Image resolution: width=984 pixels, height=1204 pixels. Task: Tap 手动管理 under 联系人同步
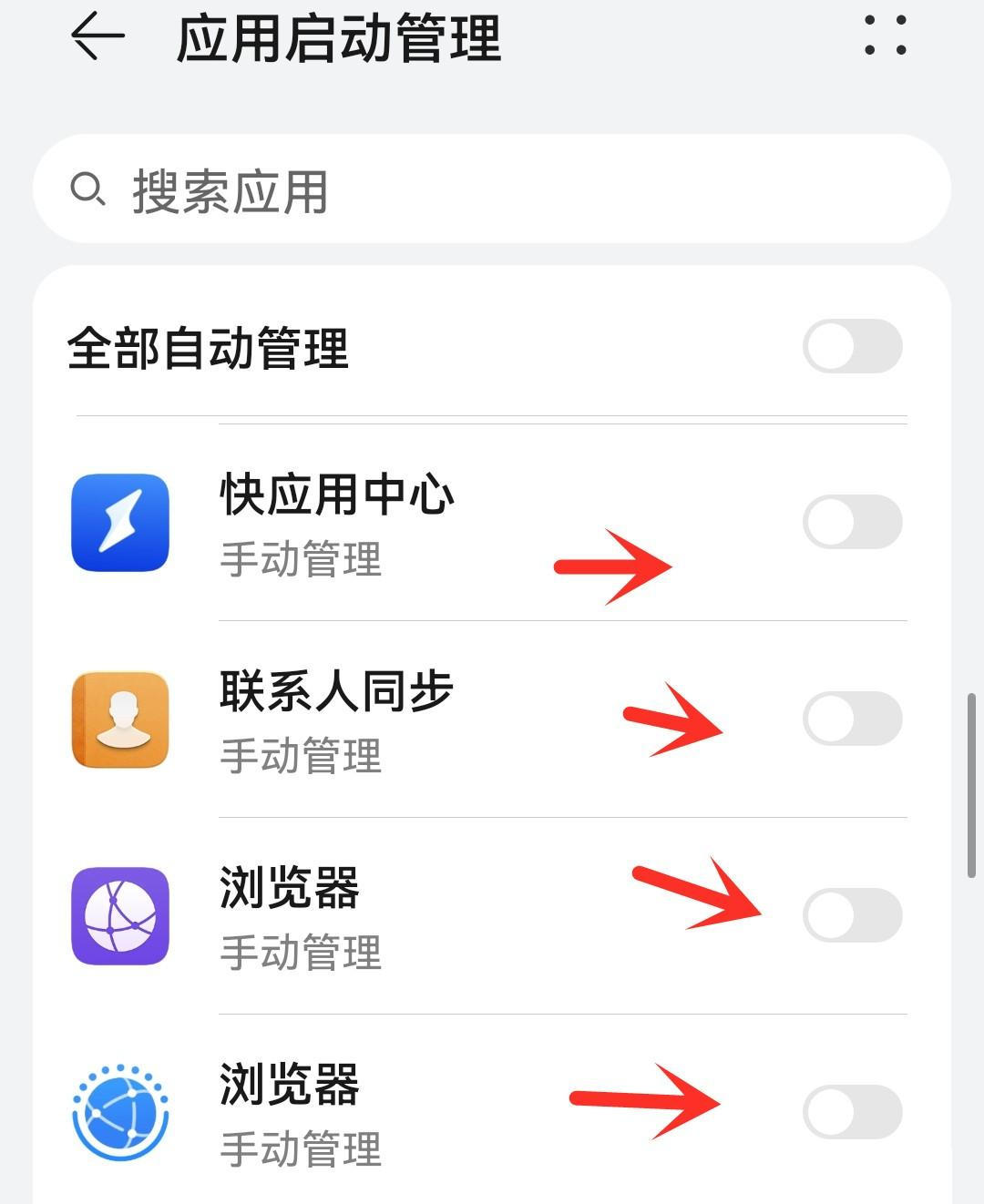[x=301, y=756]
